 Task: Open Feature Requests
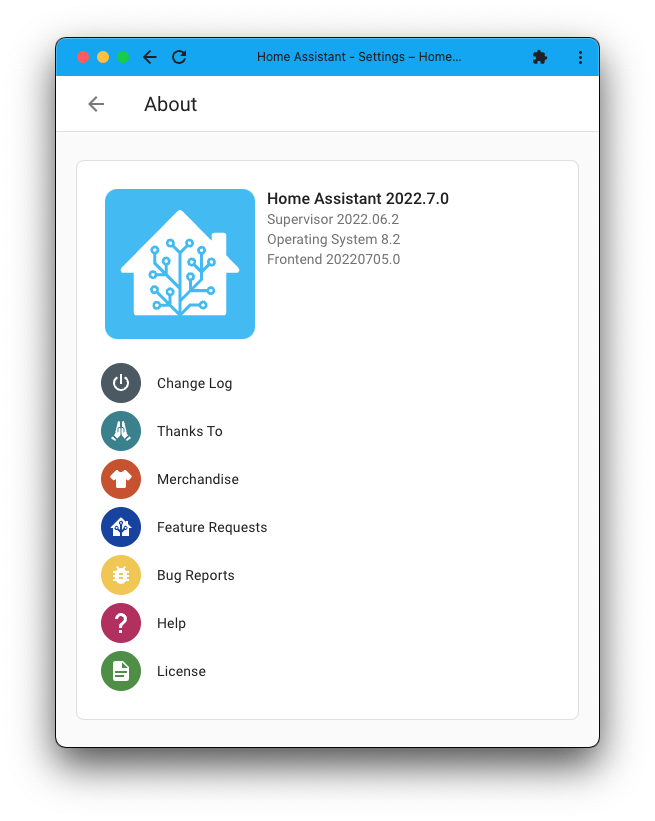coord(211,527)
